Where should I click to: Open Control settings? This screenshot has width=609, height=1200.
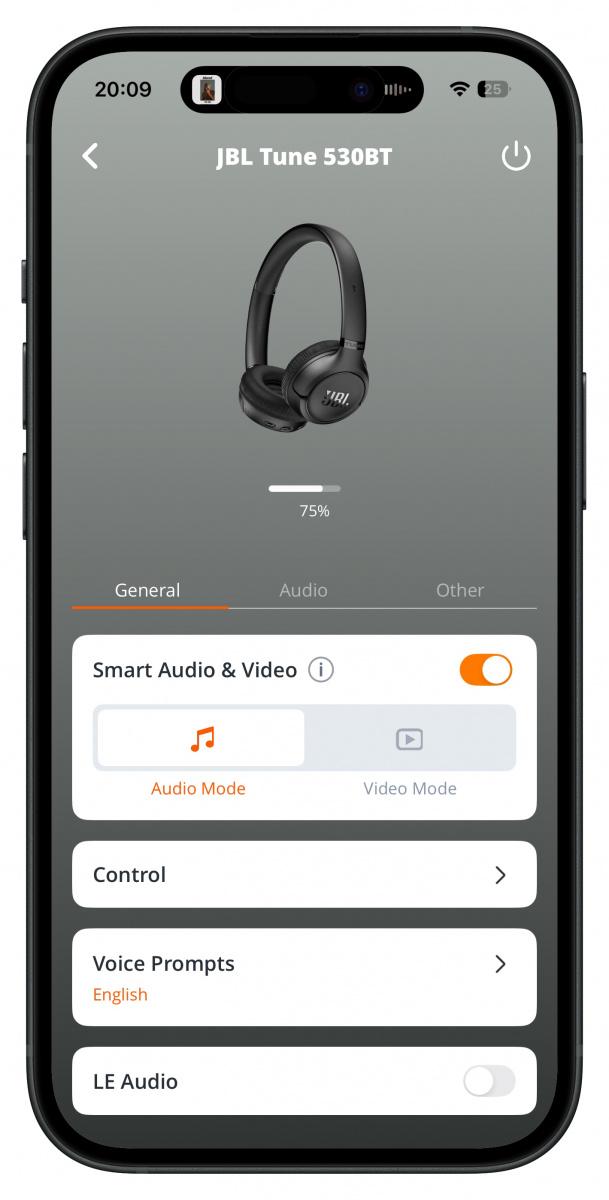tap(304, 874)
